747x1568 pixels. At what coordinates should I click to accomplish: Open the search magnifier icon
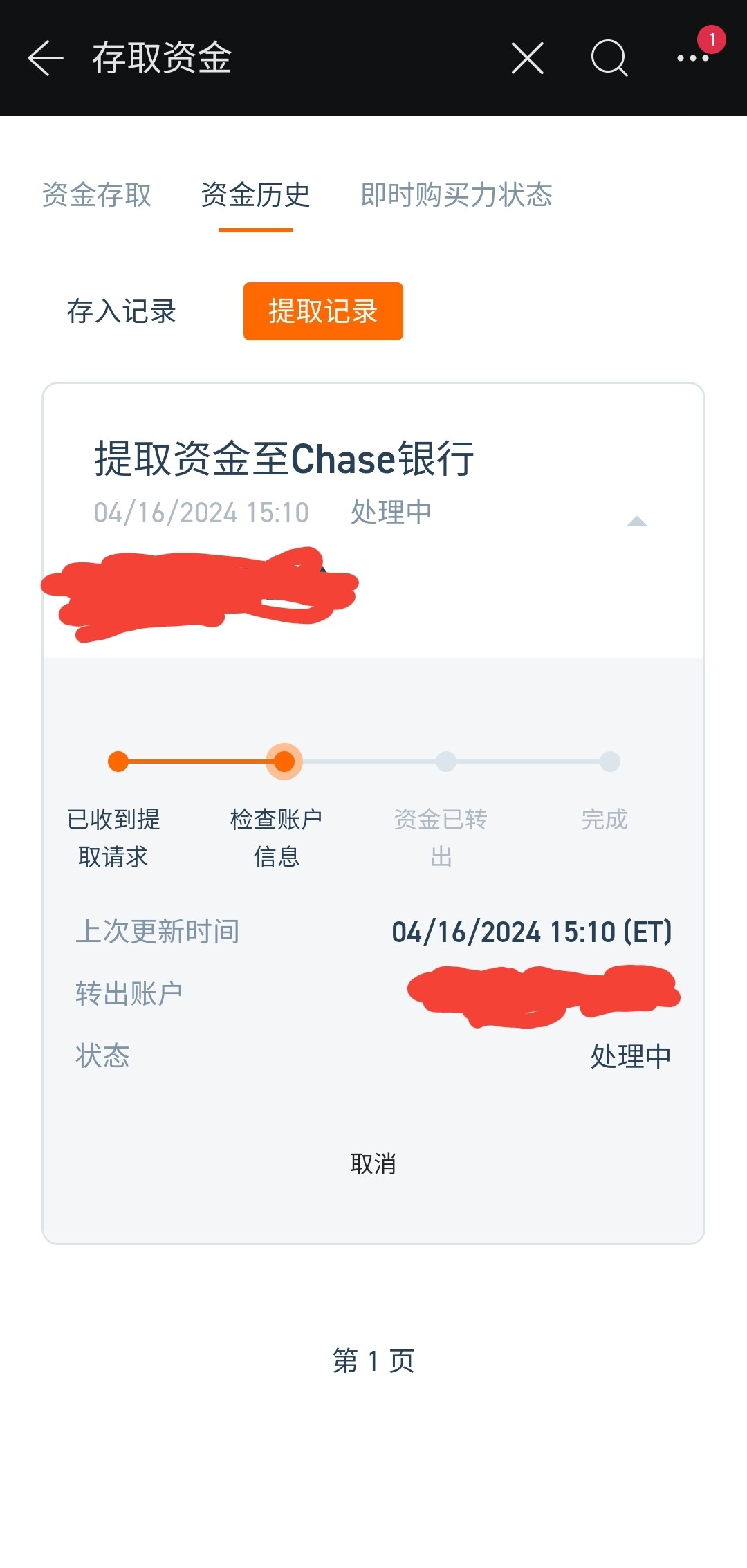pyautogui.click(x=609, y=57)
